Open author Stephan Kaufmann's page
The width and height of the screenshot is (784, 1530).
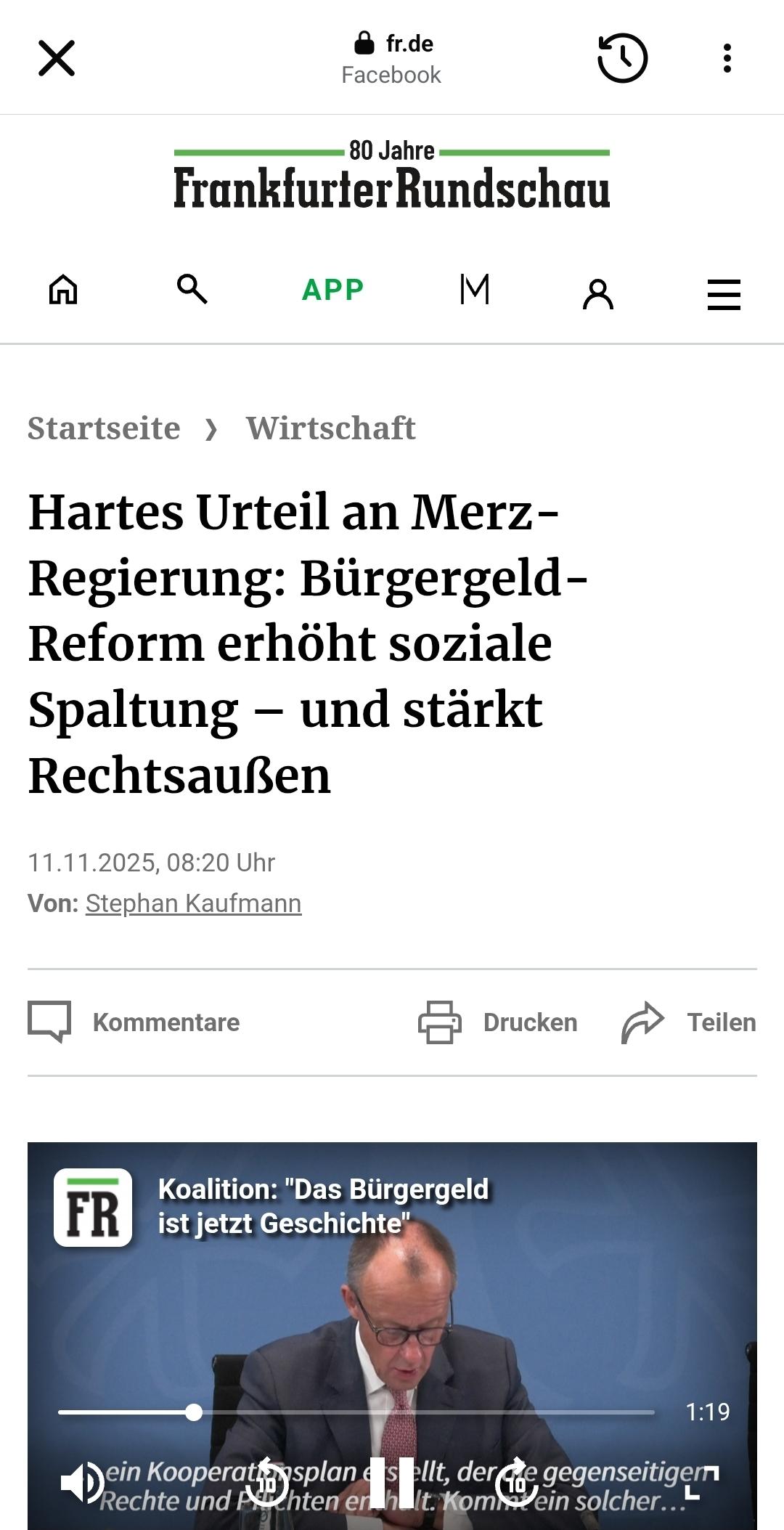193,903
